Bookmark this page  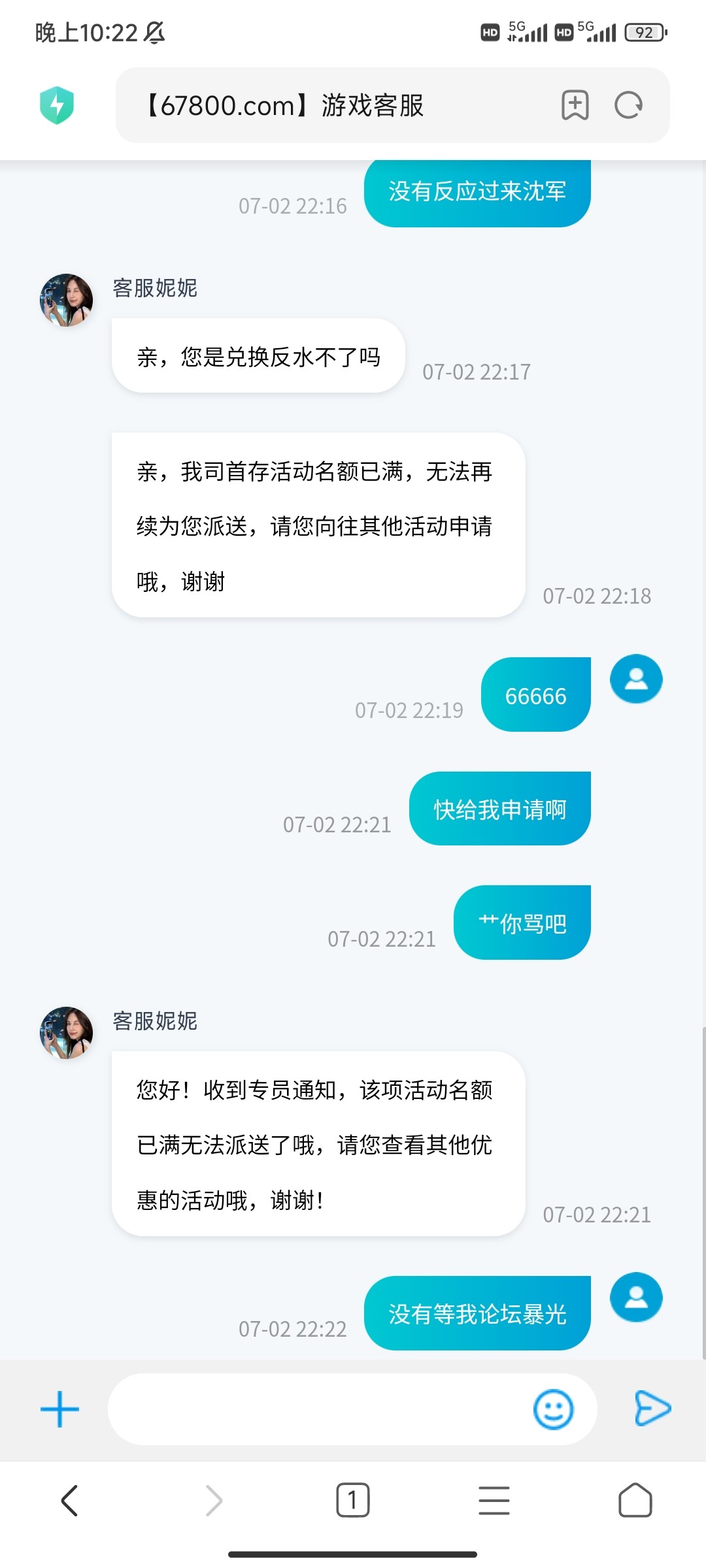(575, 105)
